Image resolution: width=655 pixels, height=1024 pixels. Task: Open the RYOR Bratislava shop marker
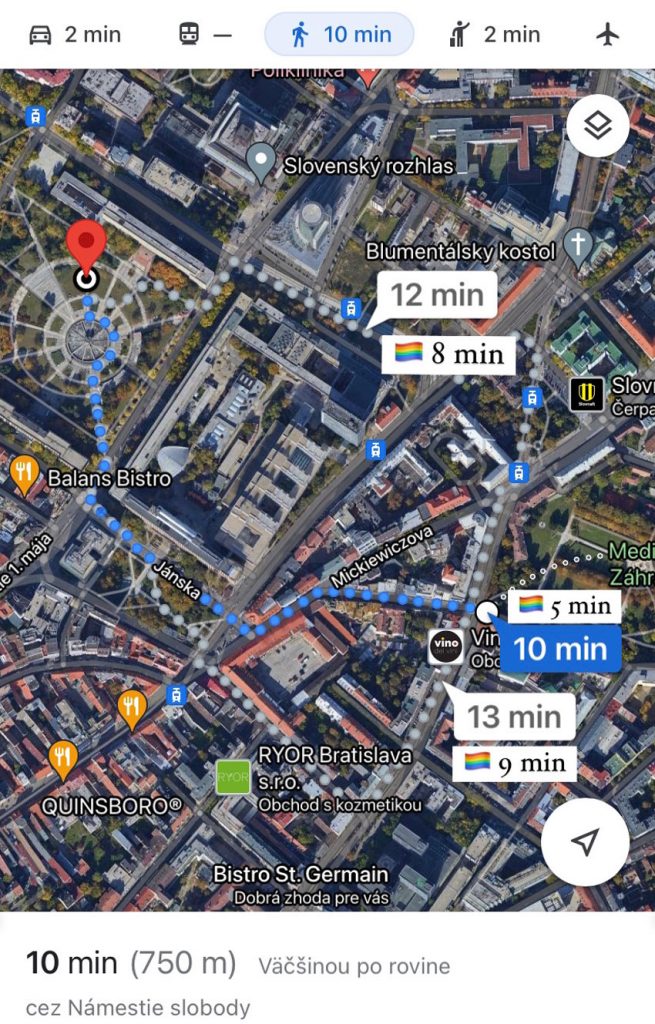233,777
